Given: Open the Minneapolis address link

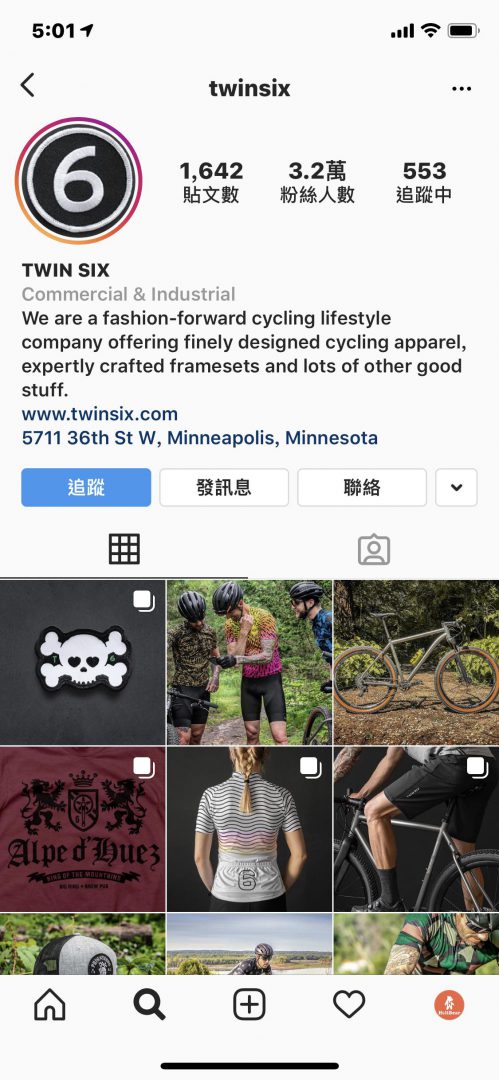Looking at the screenshot, I should 200,438.
